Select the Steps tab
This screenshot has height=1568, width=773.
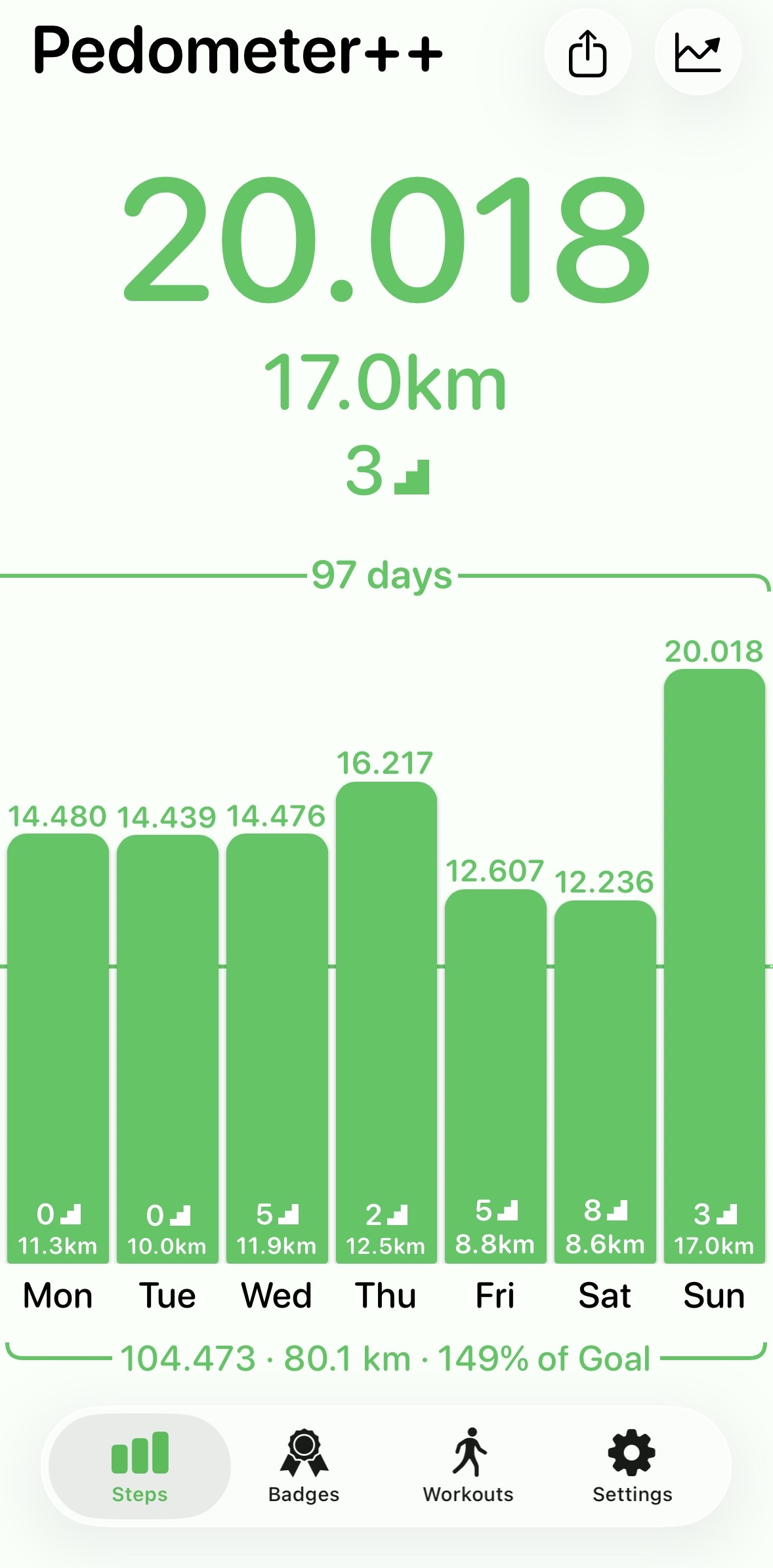pos(140,1466)
